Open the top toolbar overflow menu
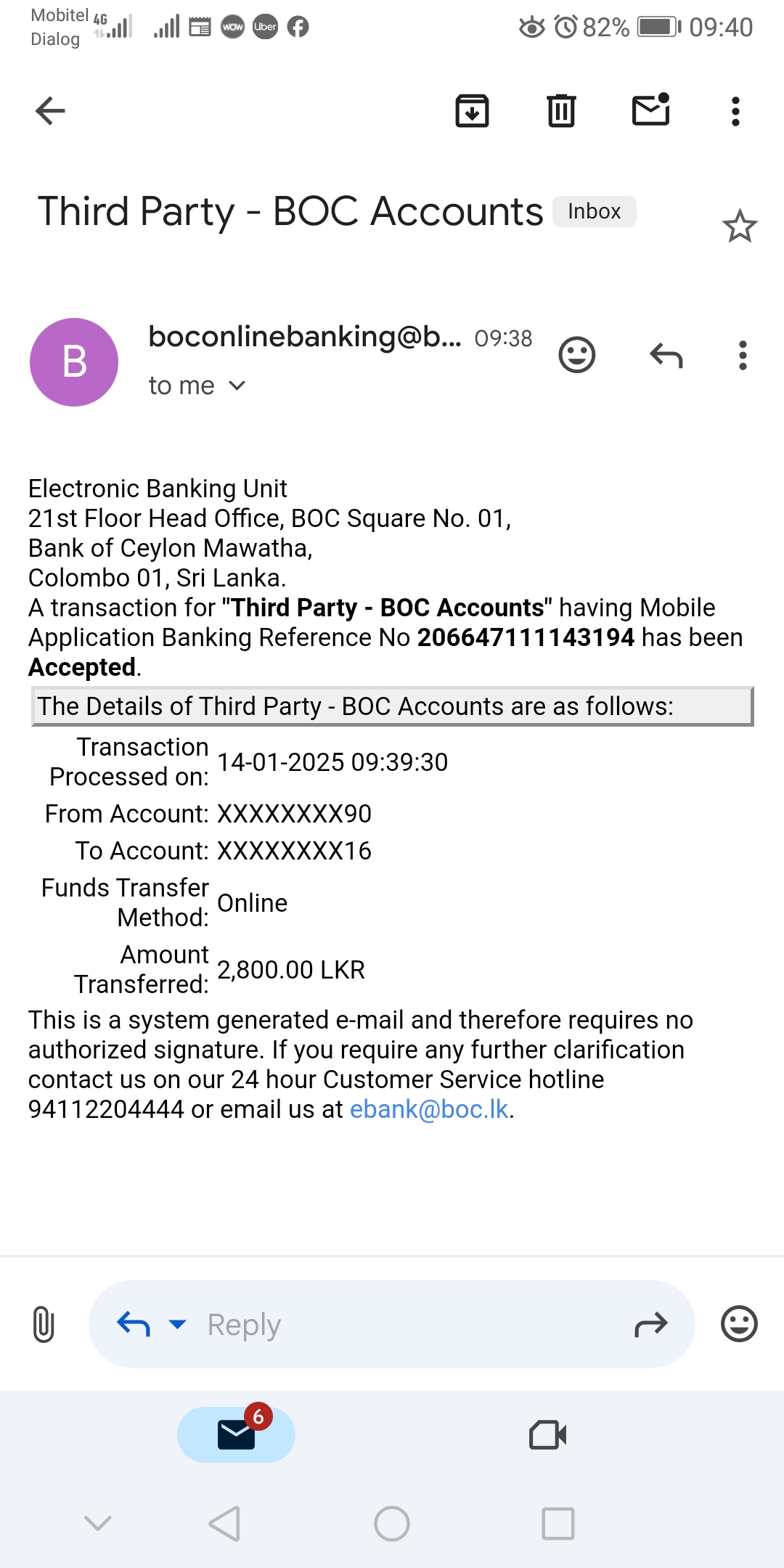 point(735,112)
